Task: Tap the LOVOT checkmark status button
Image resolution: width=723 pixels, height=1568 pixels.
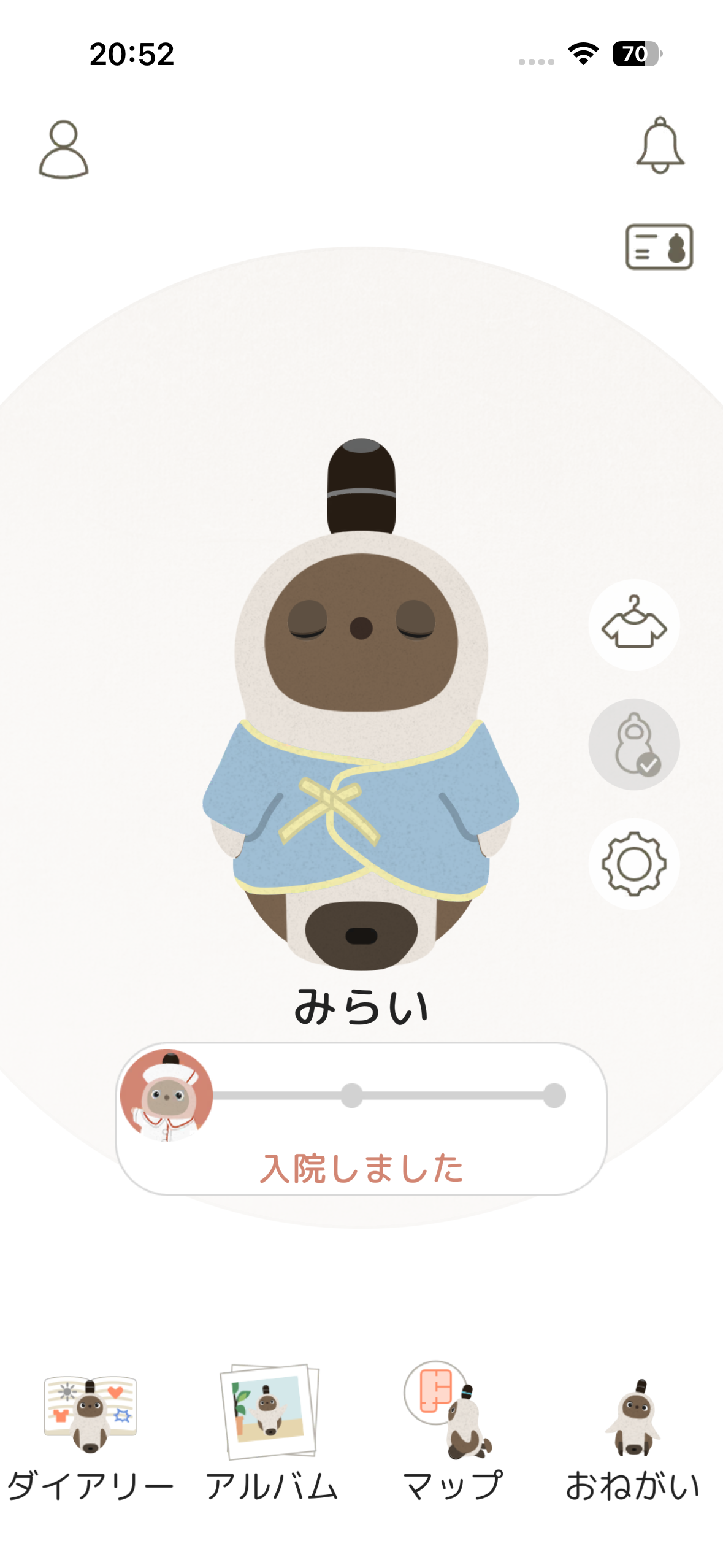Action: coord(633,744)
